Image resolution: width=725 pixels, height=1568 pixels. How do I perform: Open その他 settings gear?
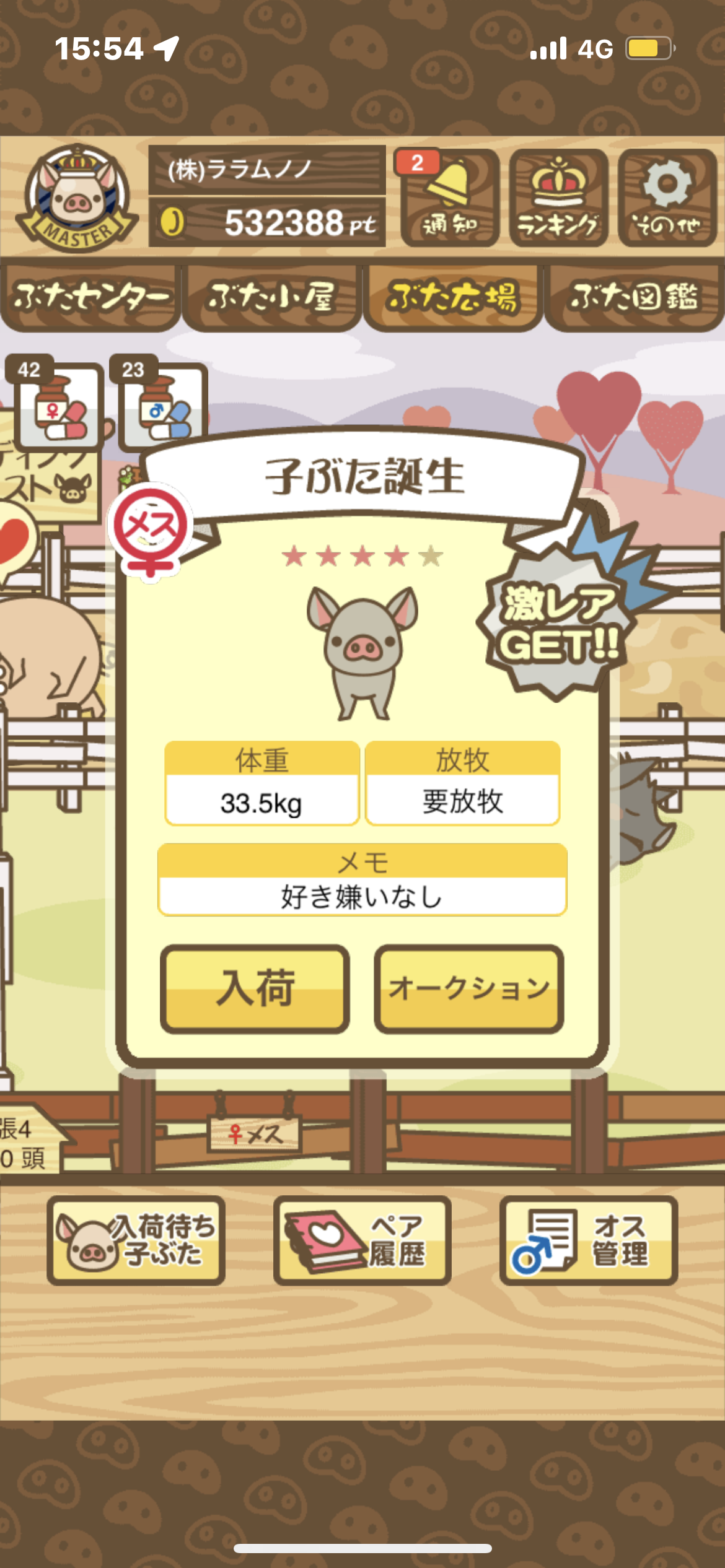click(667, 198)
